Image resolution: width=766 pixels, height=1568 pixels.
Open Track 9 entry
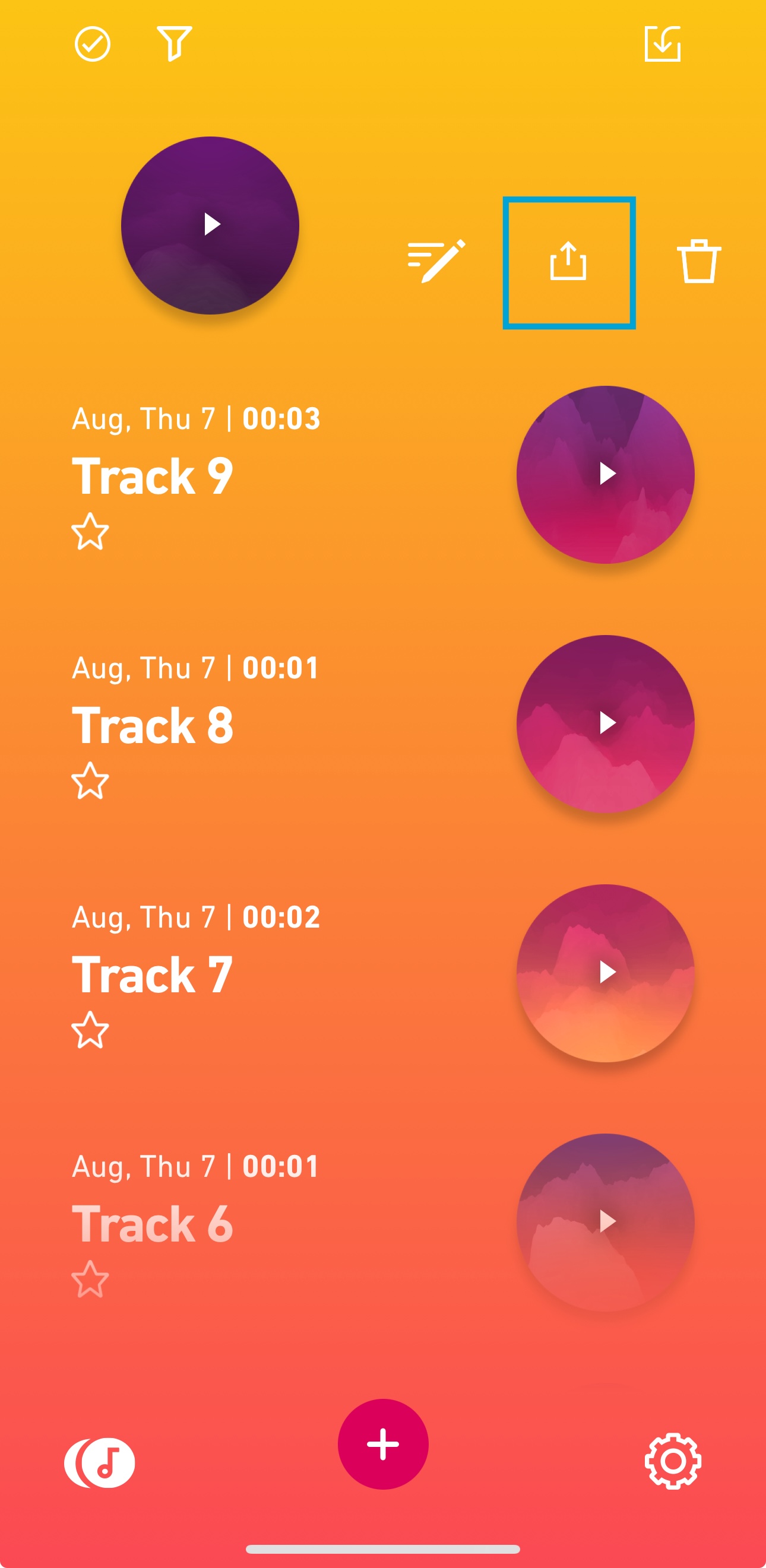[x=152, y=476]
